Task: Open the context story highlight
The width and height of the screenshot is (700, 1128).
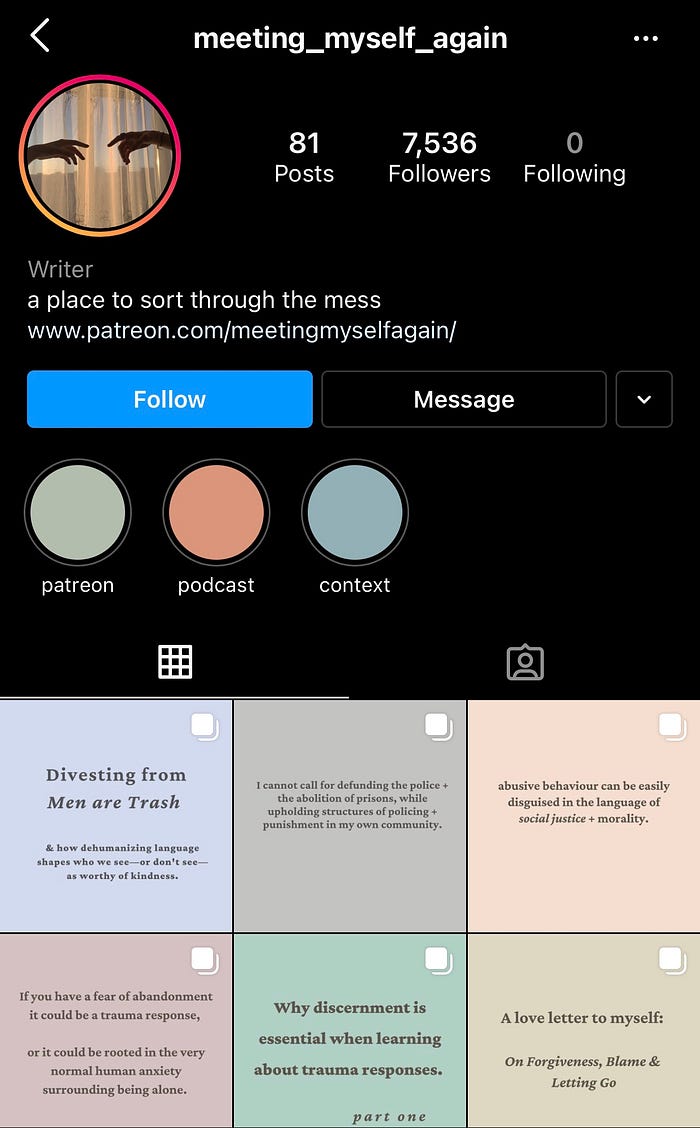Action: (x=354, y=512)
